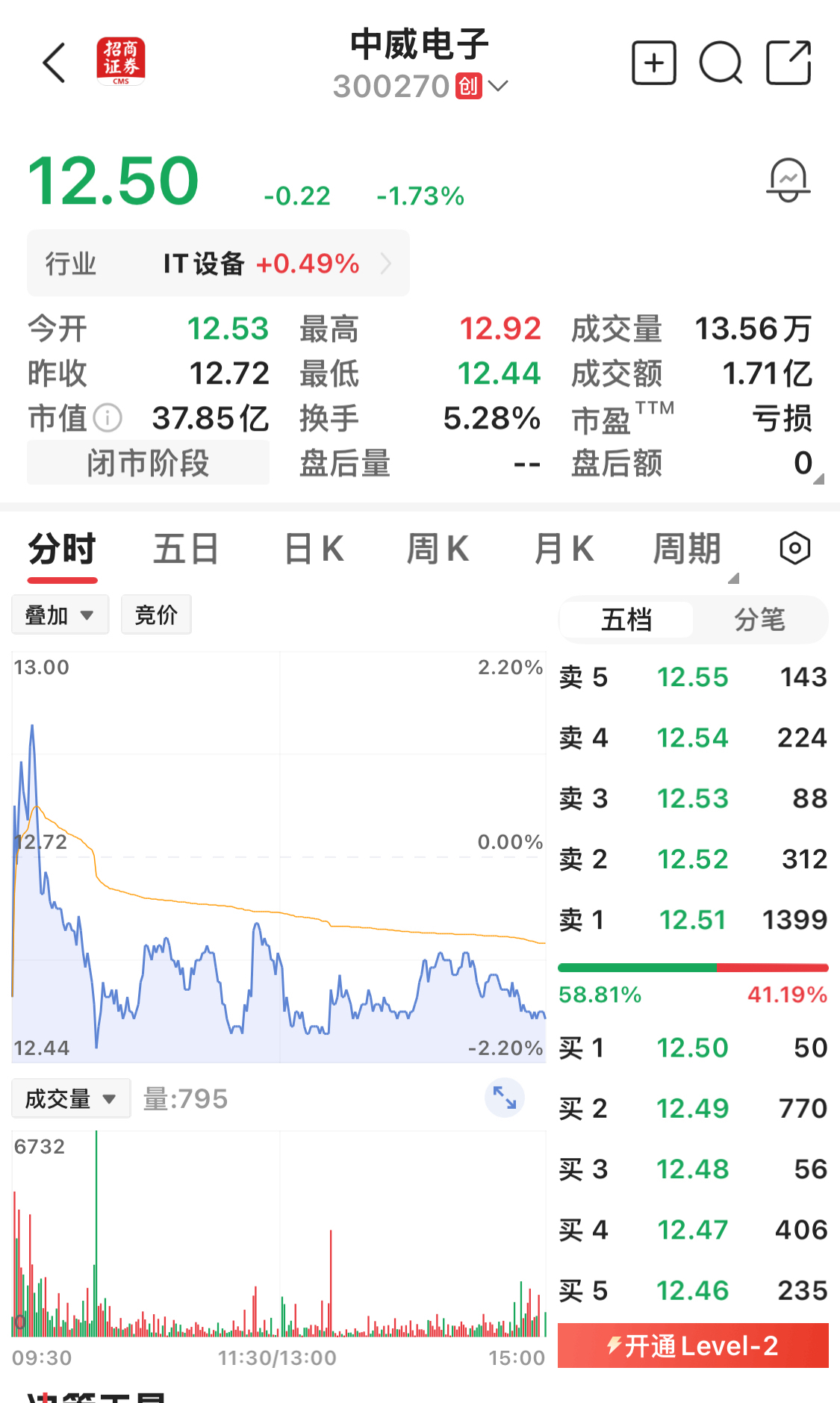Open chart settings hexagon icon
This screenshot has width=840, height=1403.
[795, 549]
